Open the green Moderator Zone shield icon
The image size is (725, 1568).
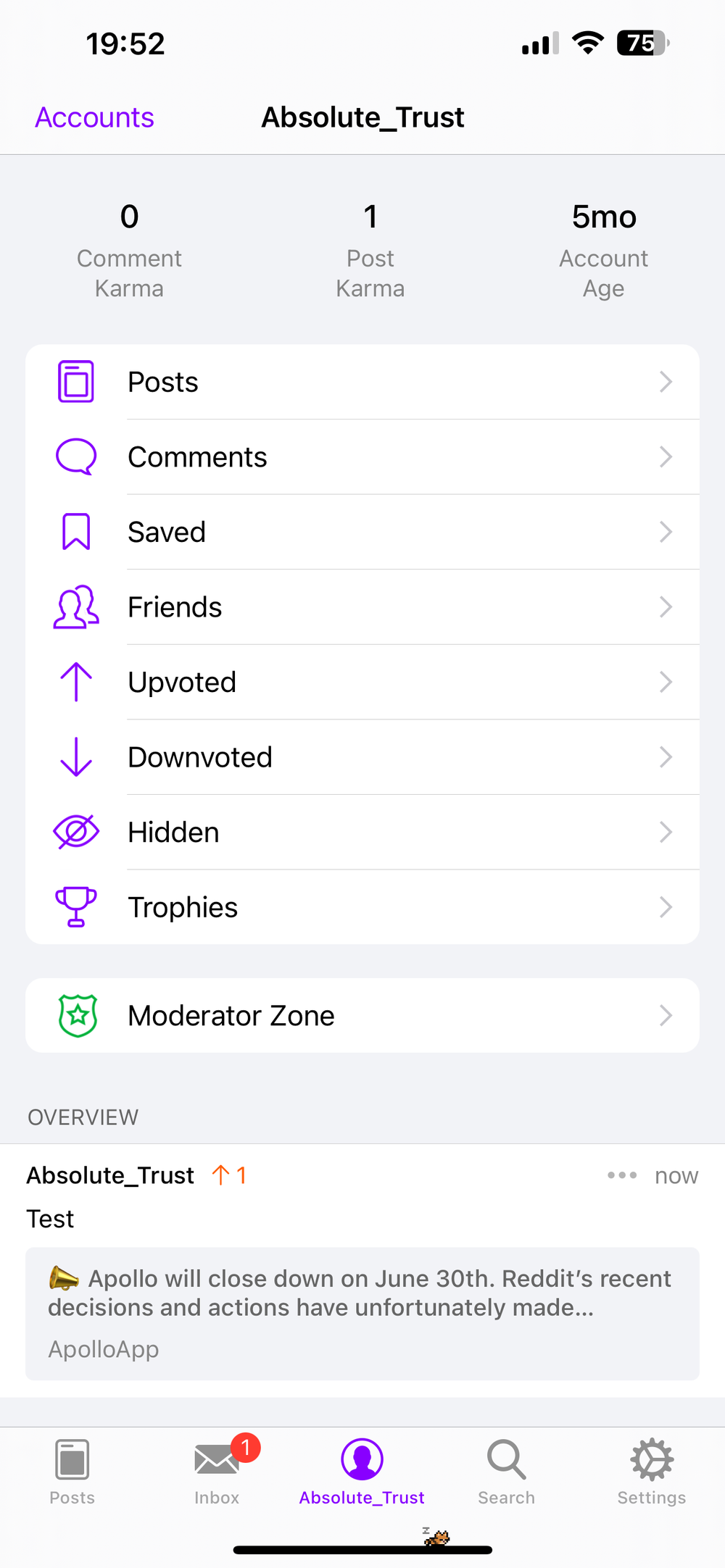pos(78,1014)
